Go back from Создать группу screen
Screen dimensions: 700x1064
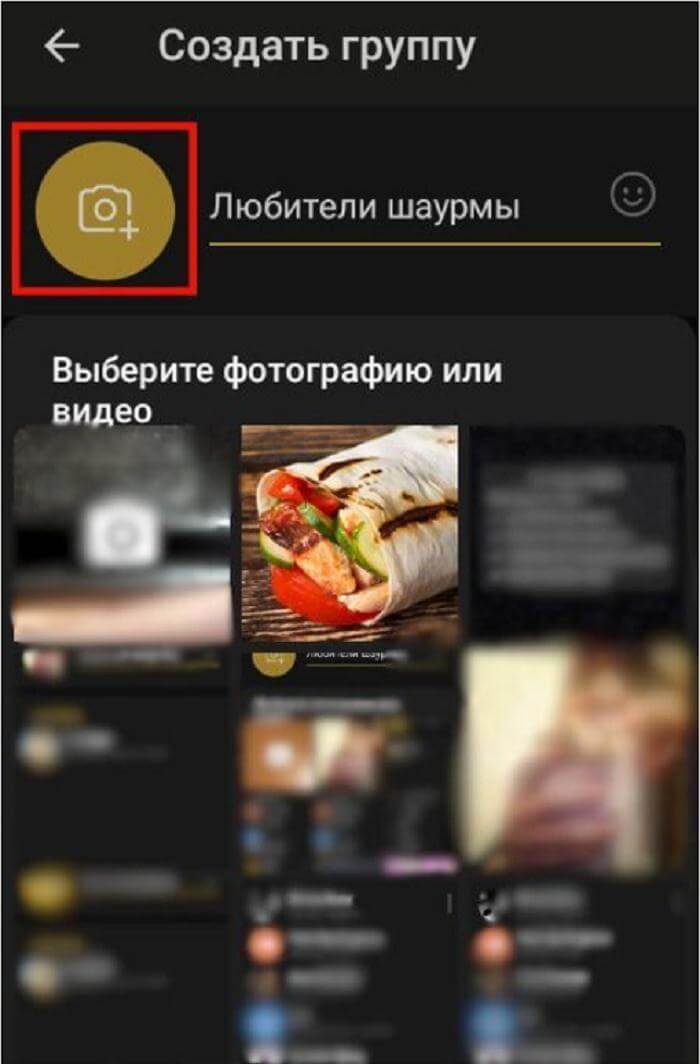click(62, 46)
